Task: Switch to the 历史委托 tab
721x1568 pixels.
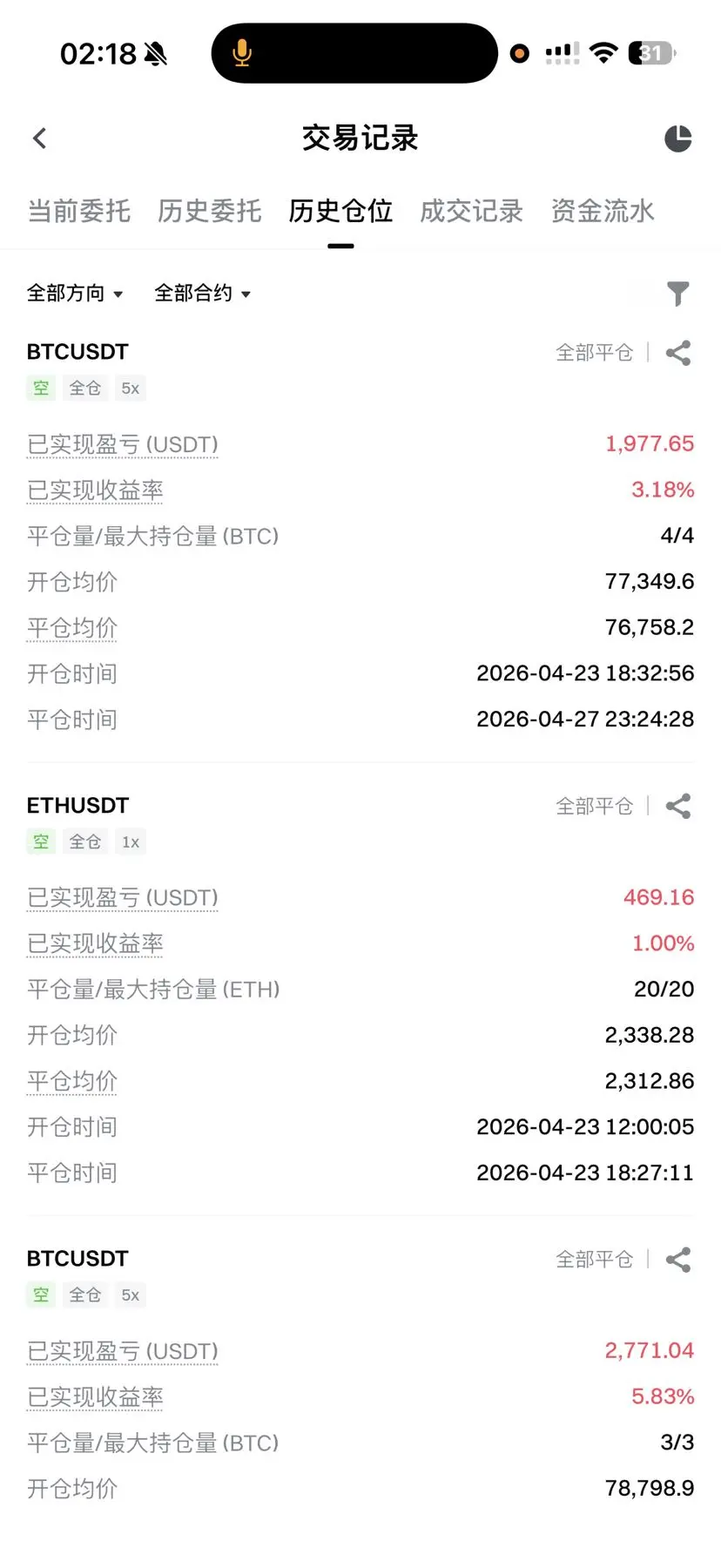Action: tap(210, 211)
